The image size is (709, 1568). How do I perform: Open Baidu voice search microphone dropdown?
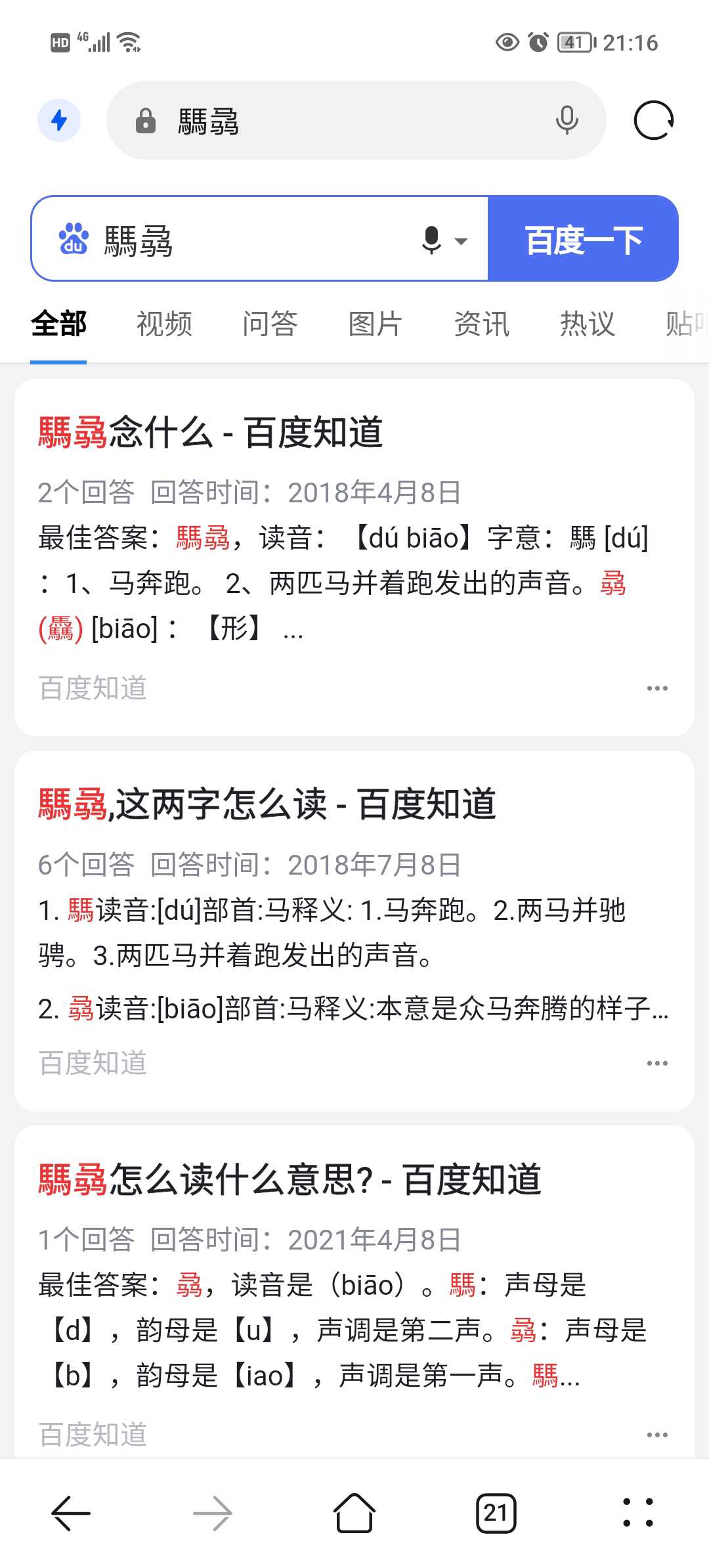[444, 240]
